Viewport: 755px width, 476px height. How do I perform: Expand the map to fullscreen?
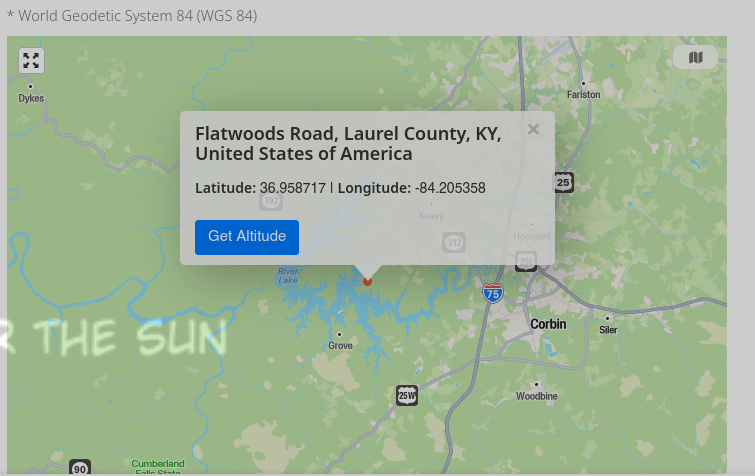pyautogui.click(x=31, y=61)
